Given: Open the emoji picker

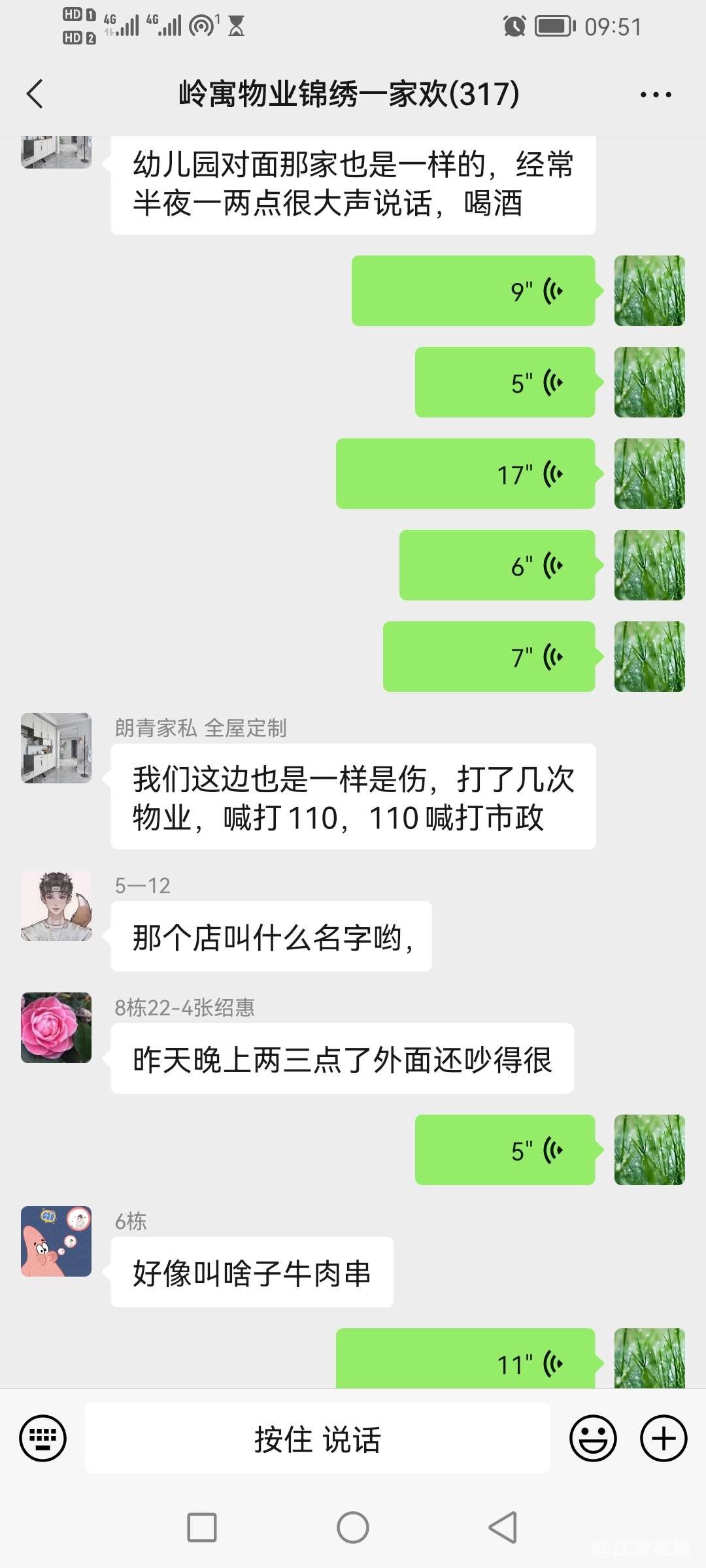Looking at the screenshot, I should [593, 1439].
